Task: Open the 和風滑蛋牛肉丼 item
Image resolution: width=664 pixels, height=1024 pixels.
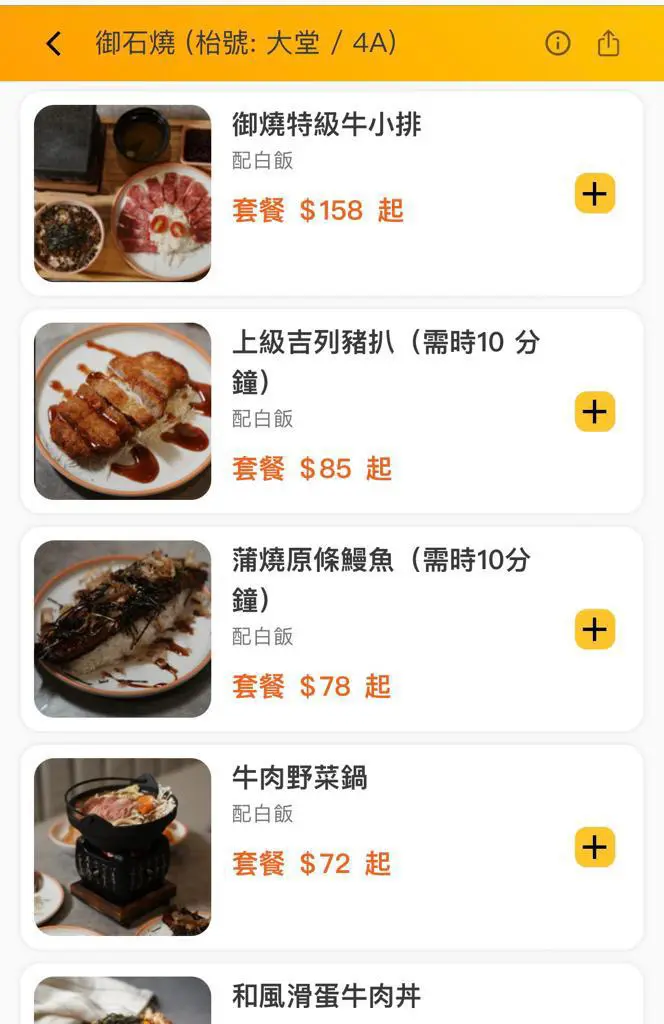Action: point(326,996)
